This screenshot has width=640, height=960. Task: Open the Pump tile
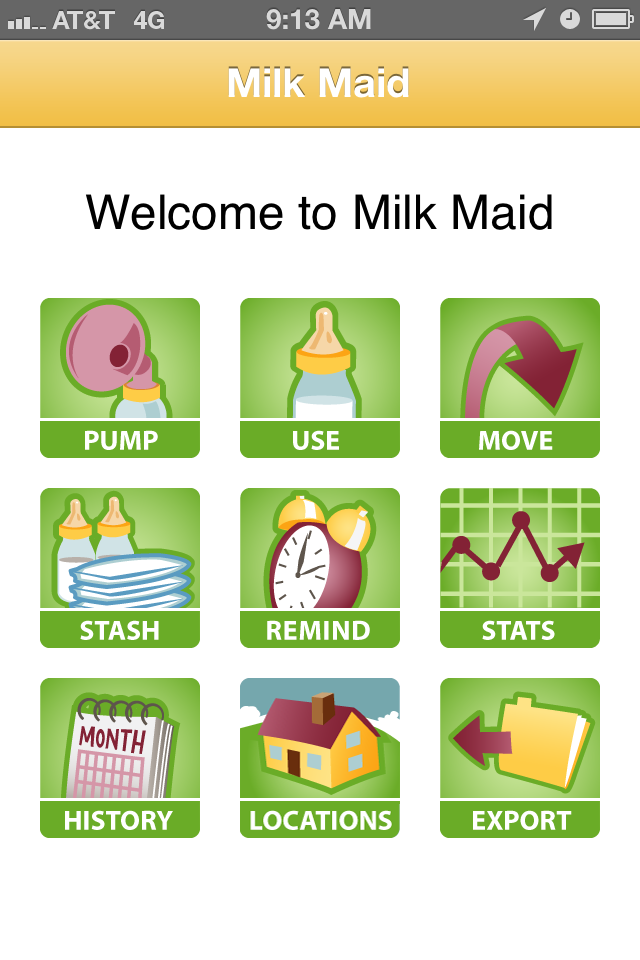pos(120,378)
